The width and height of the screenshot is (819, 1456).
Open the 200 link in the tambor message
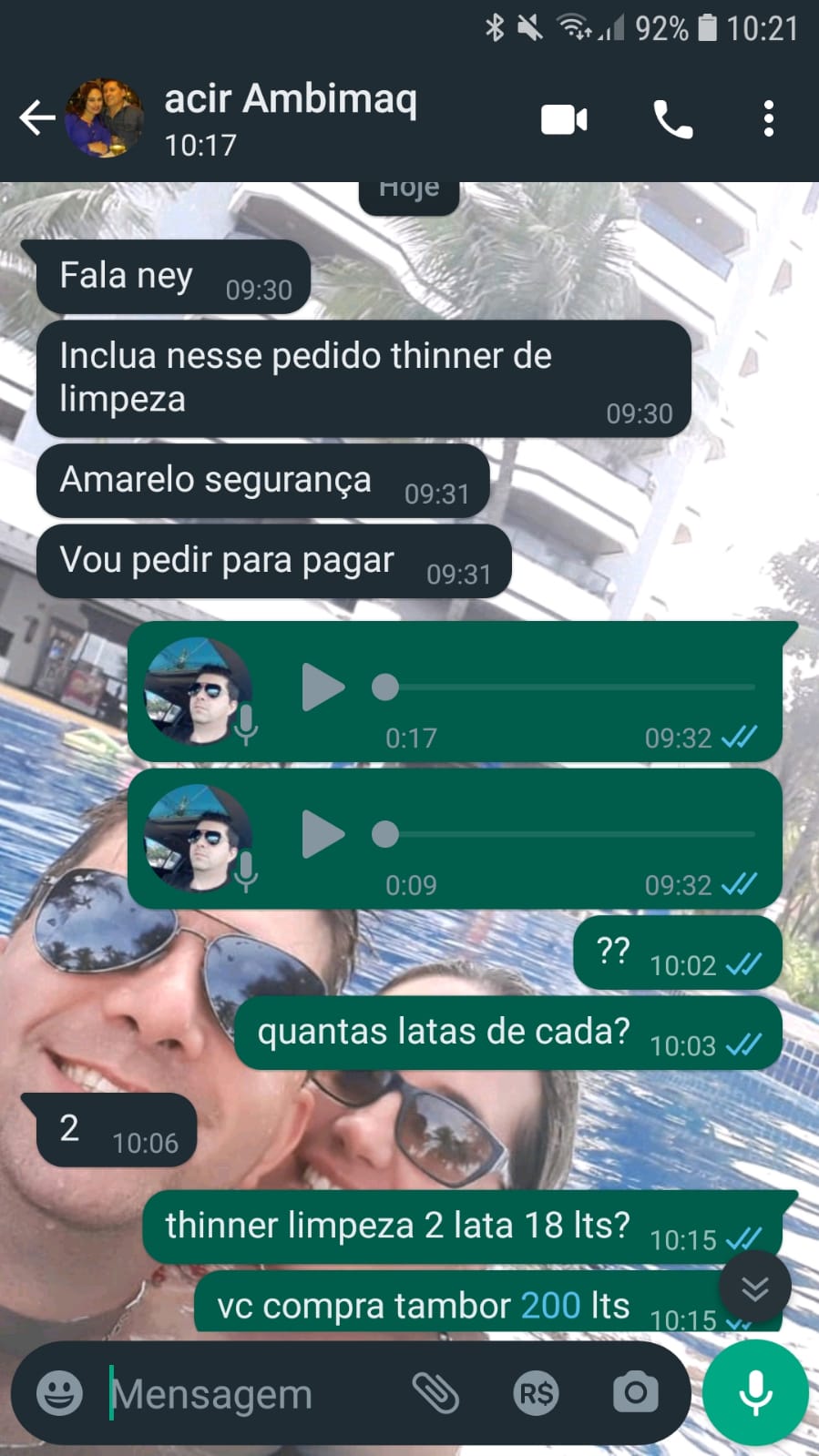coord(550,1306)
